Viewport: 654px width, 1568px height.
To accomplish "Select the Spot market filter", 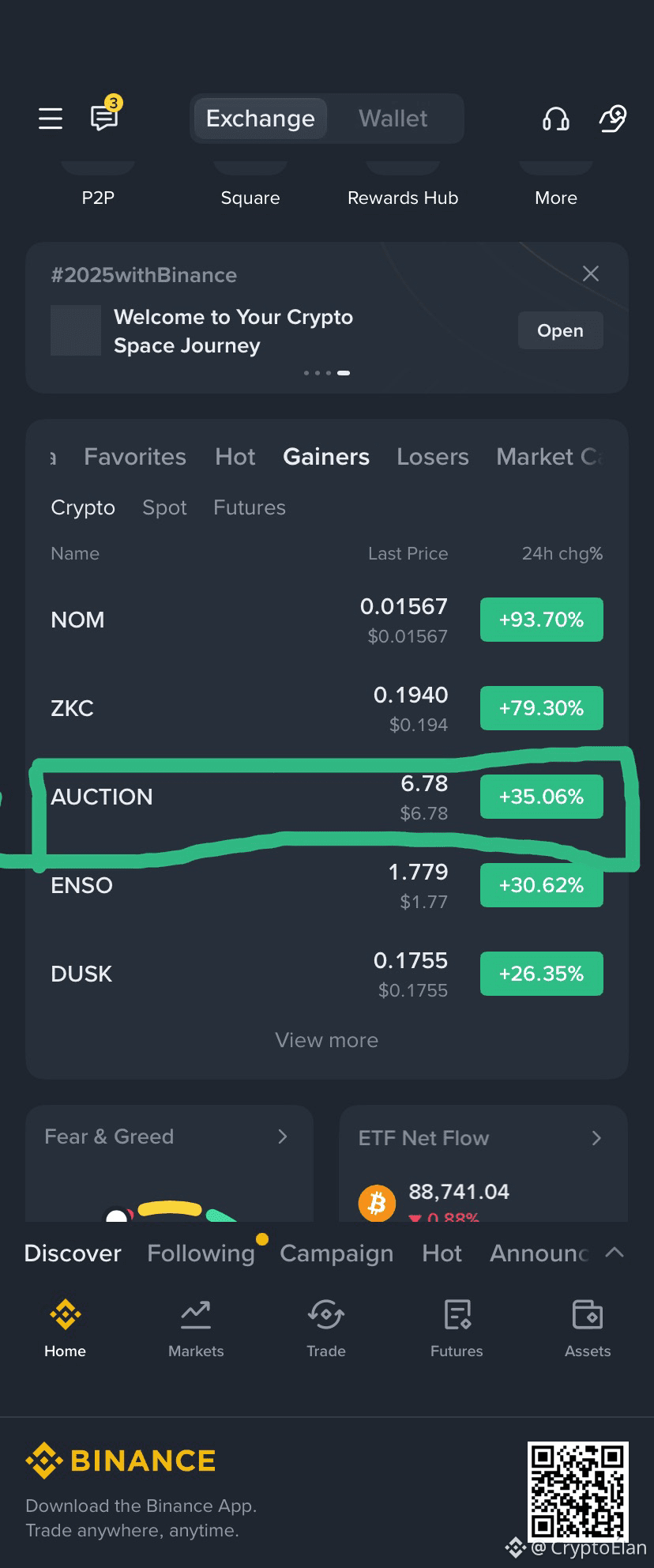I will [x=163, y=507].
